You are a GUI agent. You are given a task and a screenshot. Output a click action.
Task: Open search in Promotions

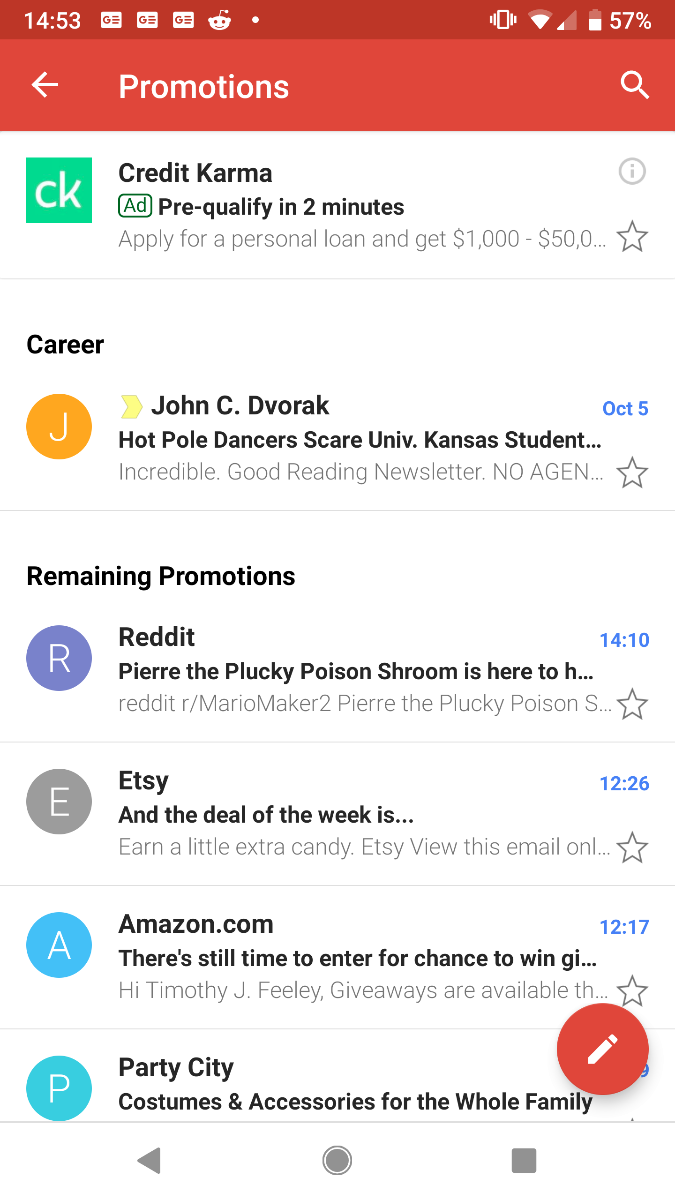(x=634, y=86)
